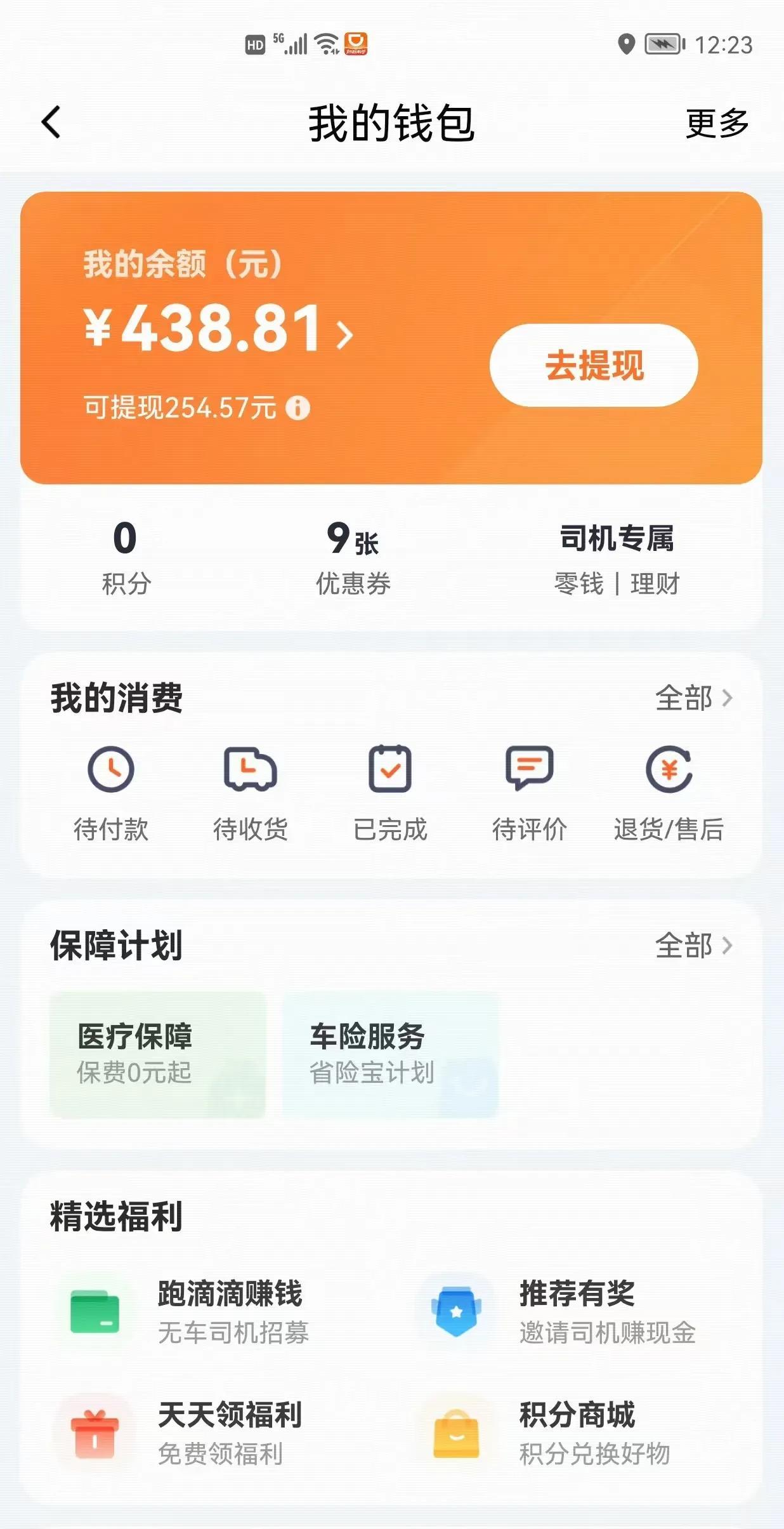Open the 车险服务 card
This screenshot has height=1529, width=784.
pos(390,1054)
